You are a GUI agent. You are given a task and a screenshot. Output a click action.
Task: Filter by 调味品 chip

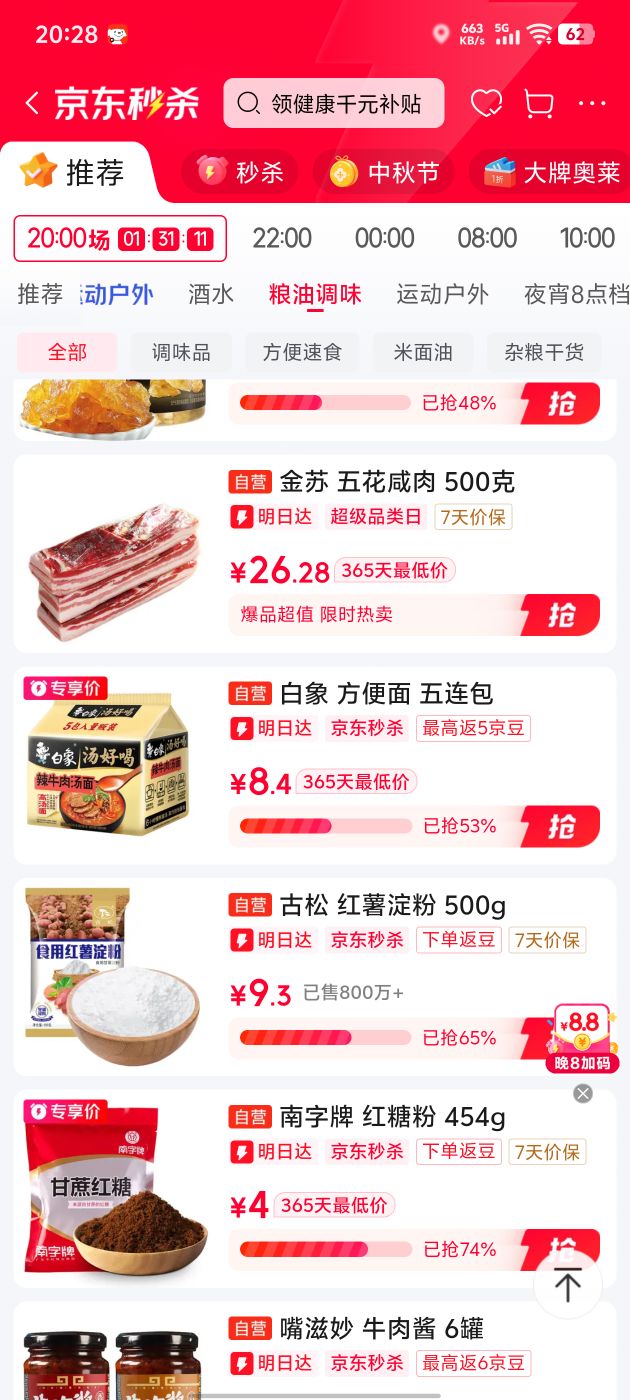point(181,352)
